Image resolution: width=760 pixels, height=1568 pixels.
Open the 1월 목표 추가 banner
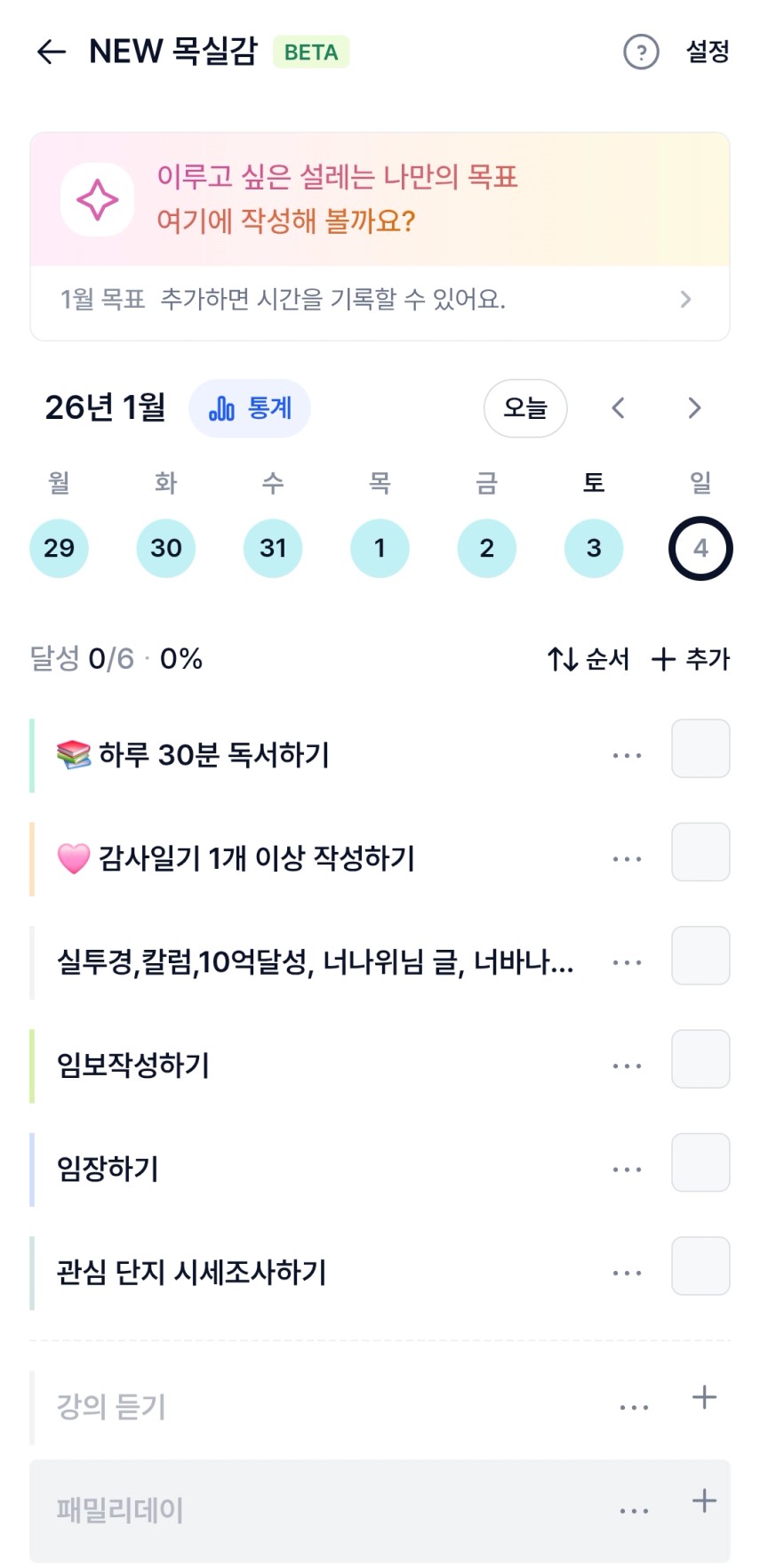point(380,300)
